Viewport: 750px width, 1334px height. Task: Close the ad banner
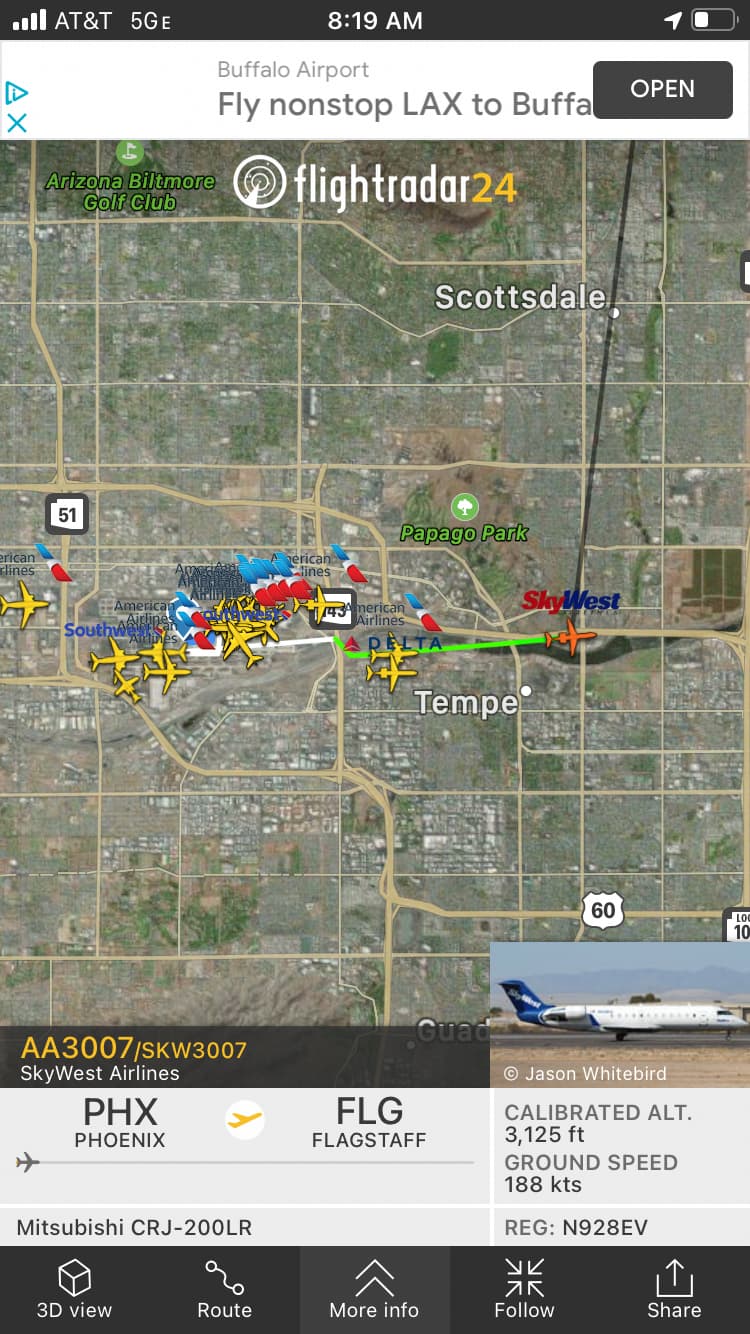[17, 122]
